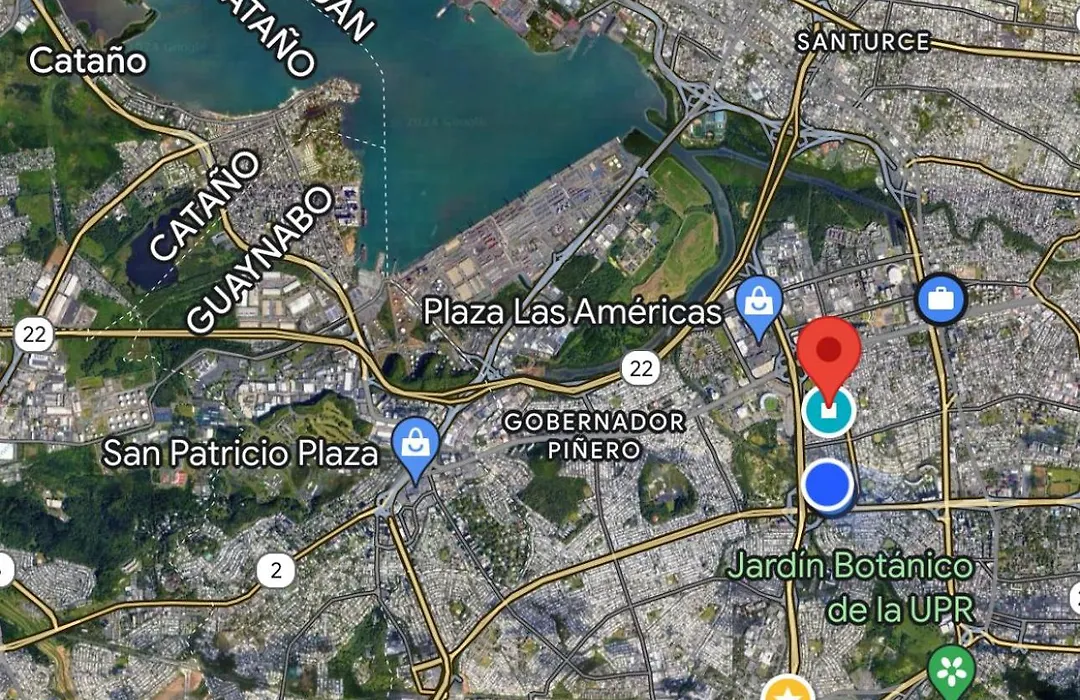Image resolution: width=1080 pixels, height=700 pixels.
Task: Tap the blue current location dot
Action: pos(828,485)
